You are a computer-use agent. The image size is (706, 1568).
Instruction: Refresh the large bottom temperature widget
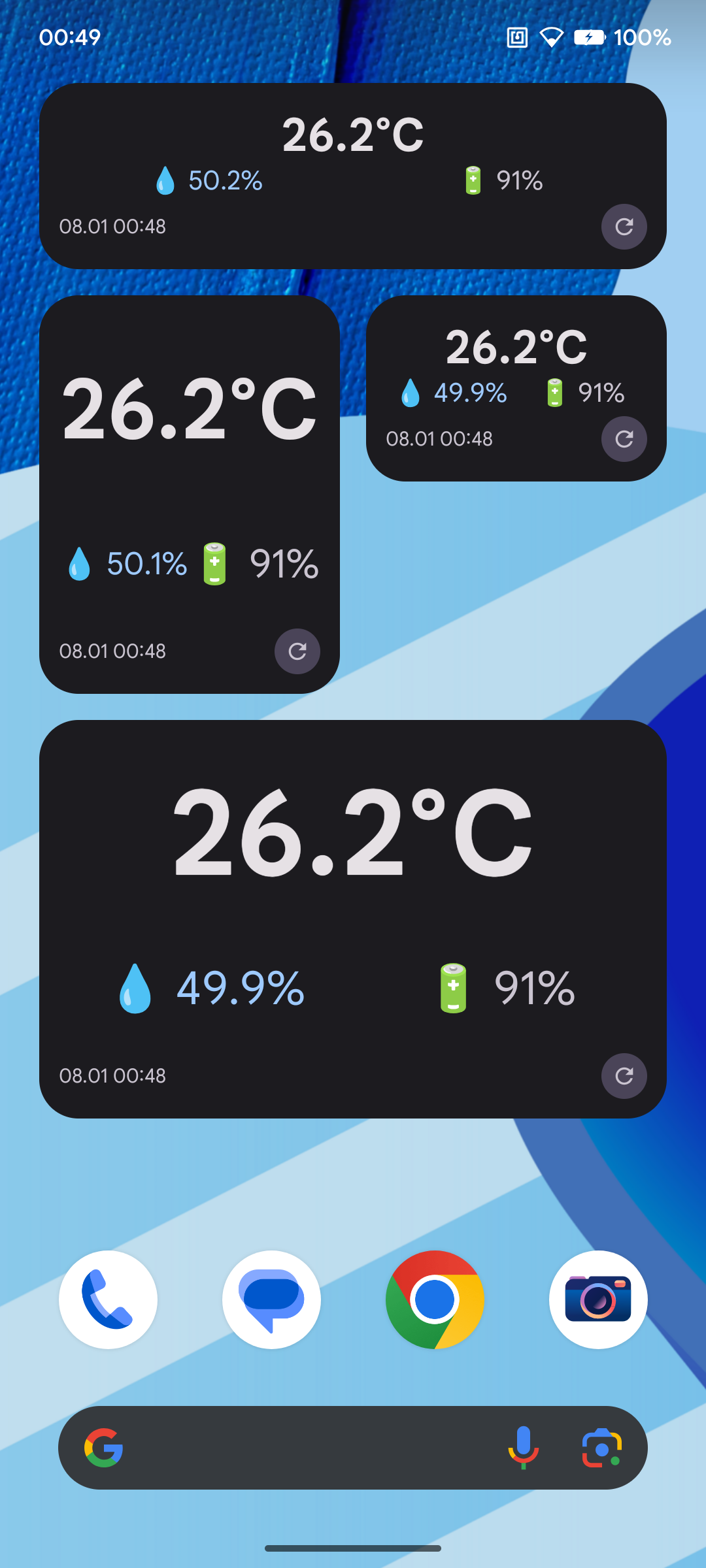624,1077
